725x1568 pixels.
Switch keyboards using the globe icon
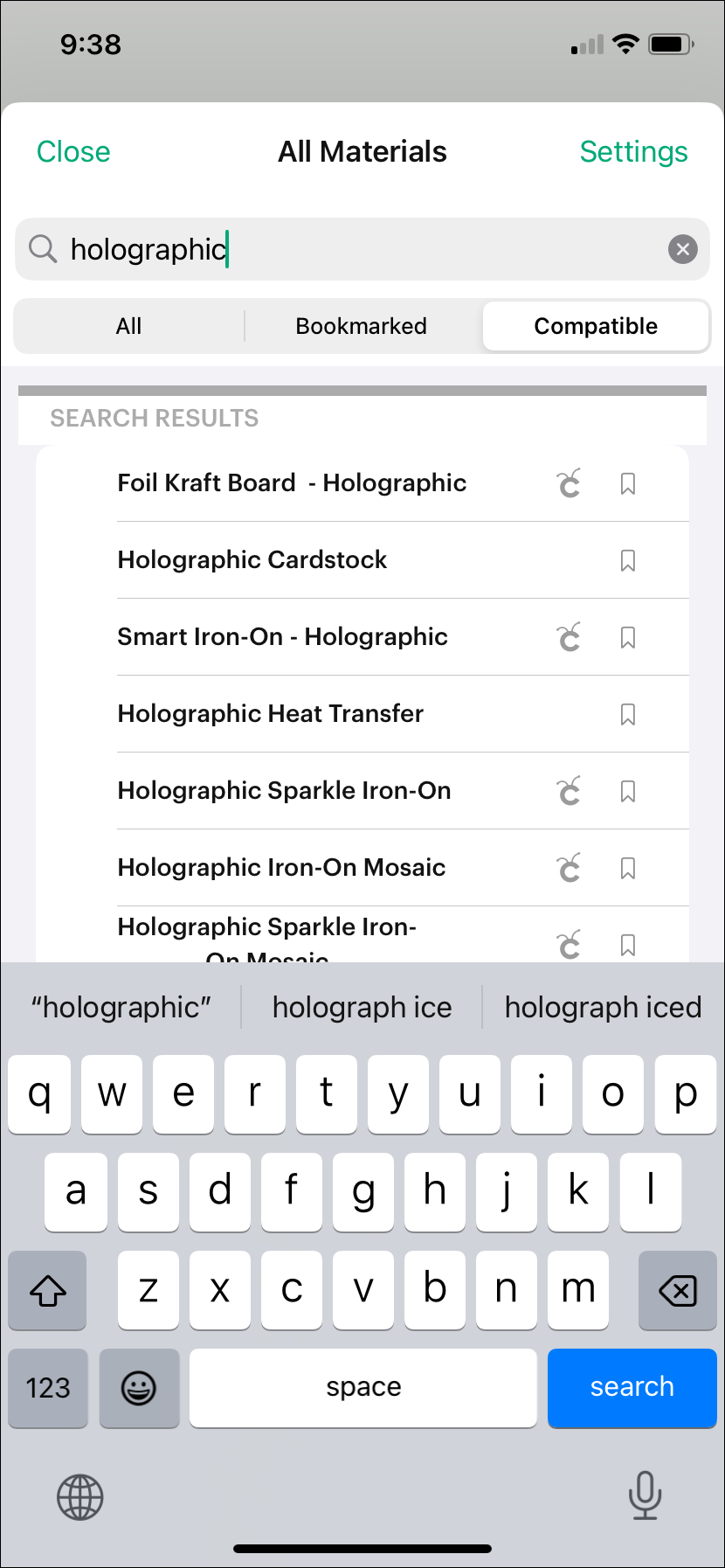click(79, 1496)
